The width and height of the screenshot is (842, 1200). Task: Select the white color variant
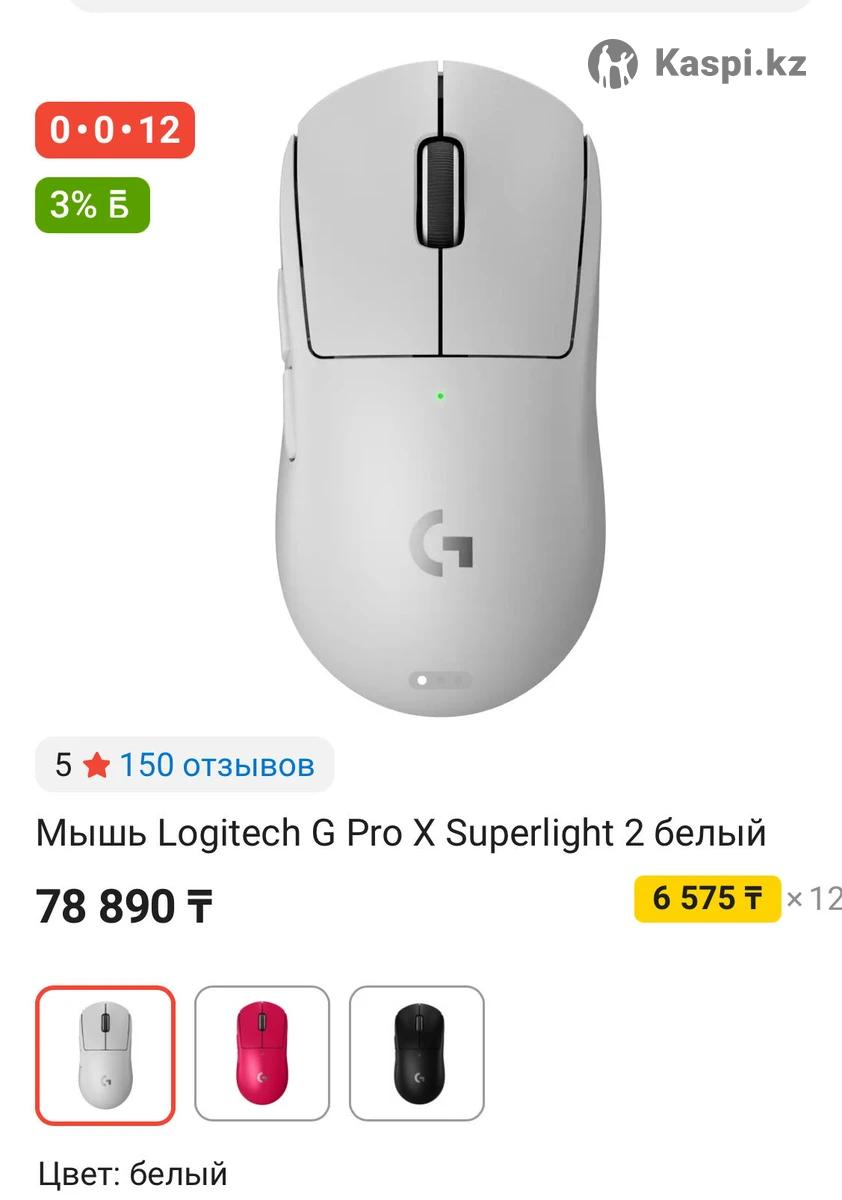coord(105,1055)
